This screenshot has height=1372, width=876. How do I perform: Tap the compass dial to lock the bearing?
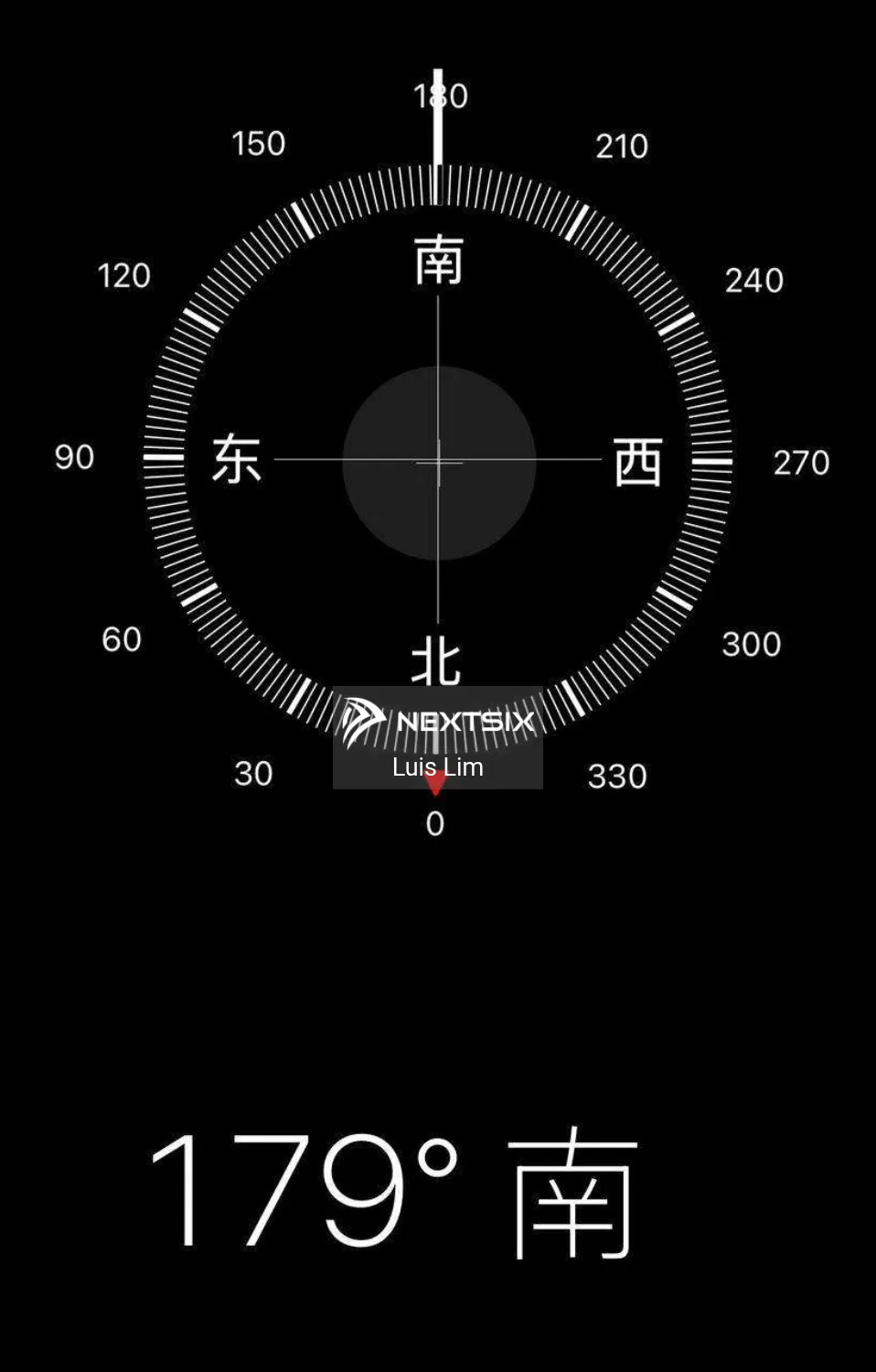point(438,461)
